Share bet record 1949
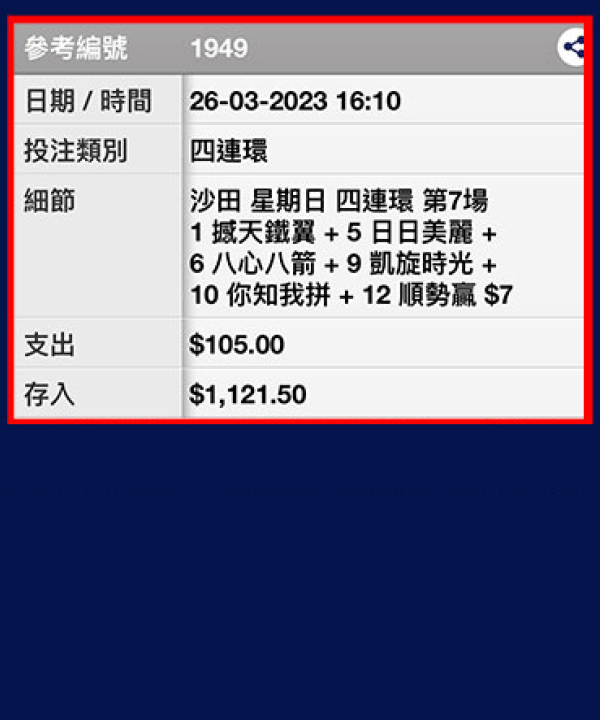The width and height of the screenshot is (600, 720). pos(573,47)
